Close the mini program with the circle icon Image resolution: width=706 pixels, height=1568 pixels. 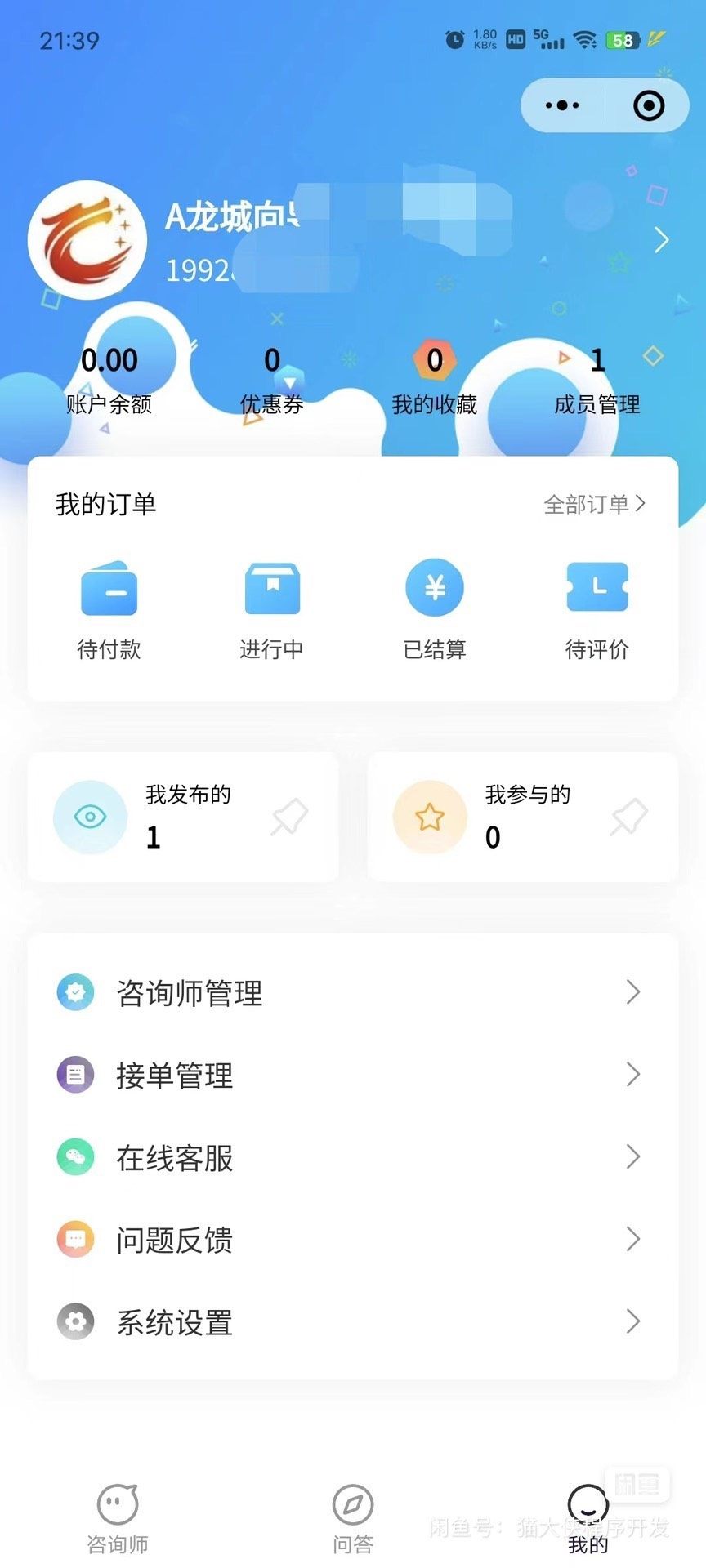649,105
